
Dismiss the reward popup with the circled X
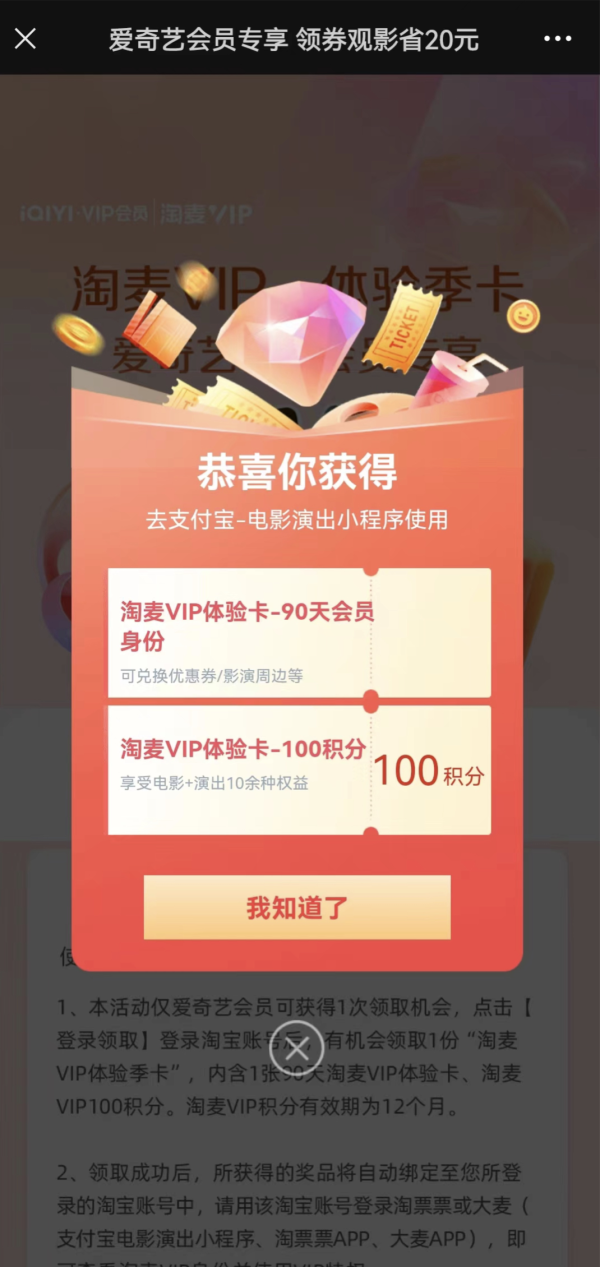(297, 1048)
